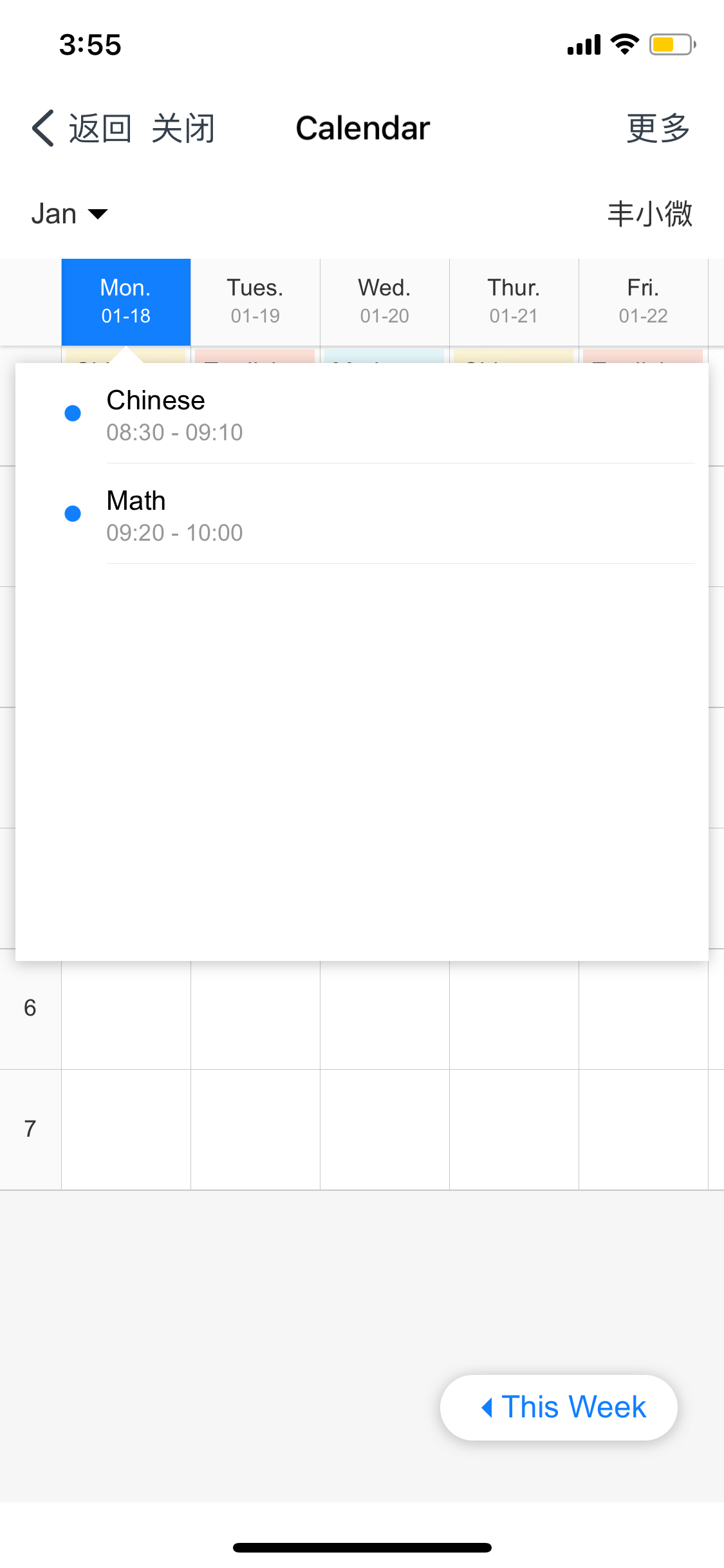Expand the Jan month dropdown
This screenshot has width=724, height=1568.
69,214
